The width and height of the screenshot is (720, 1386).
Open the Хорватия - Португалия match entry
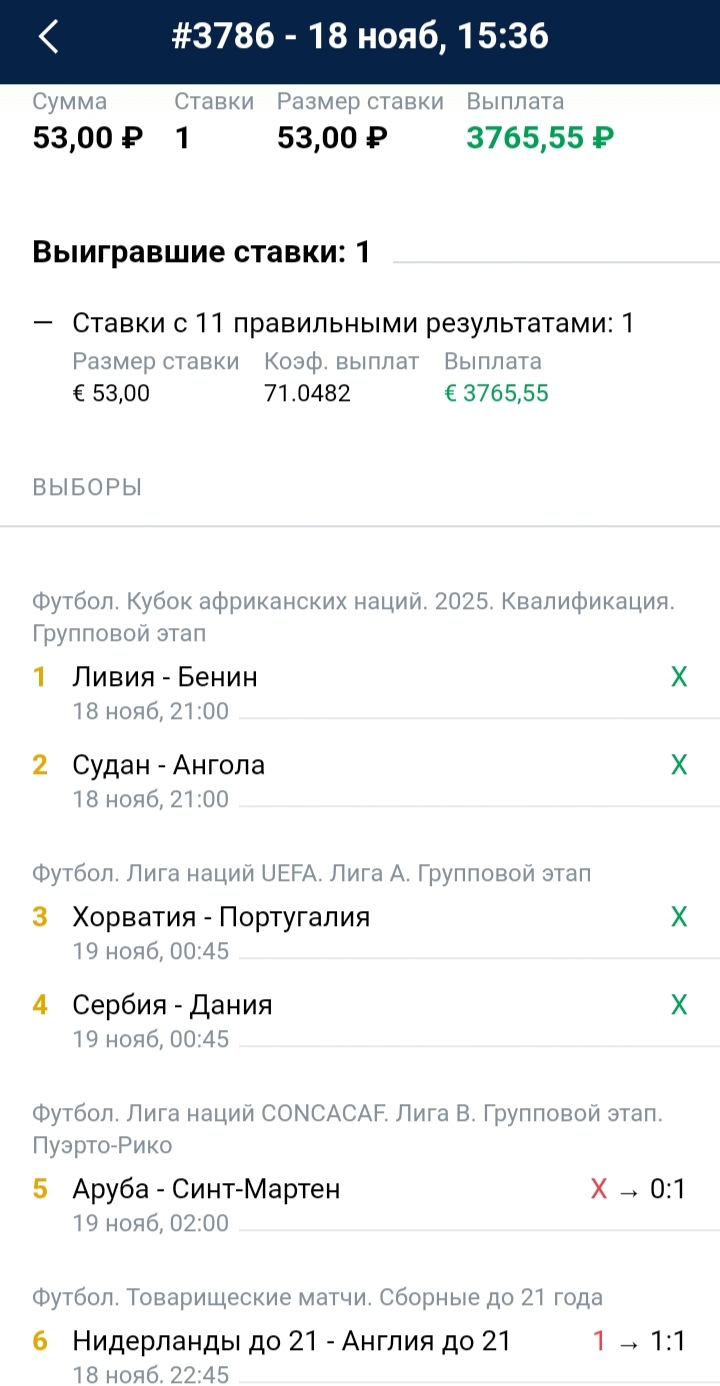[x=222, y=917]
